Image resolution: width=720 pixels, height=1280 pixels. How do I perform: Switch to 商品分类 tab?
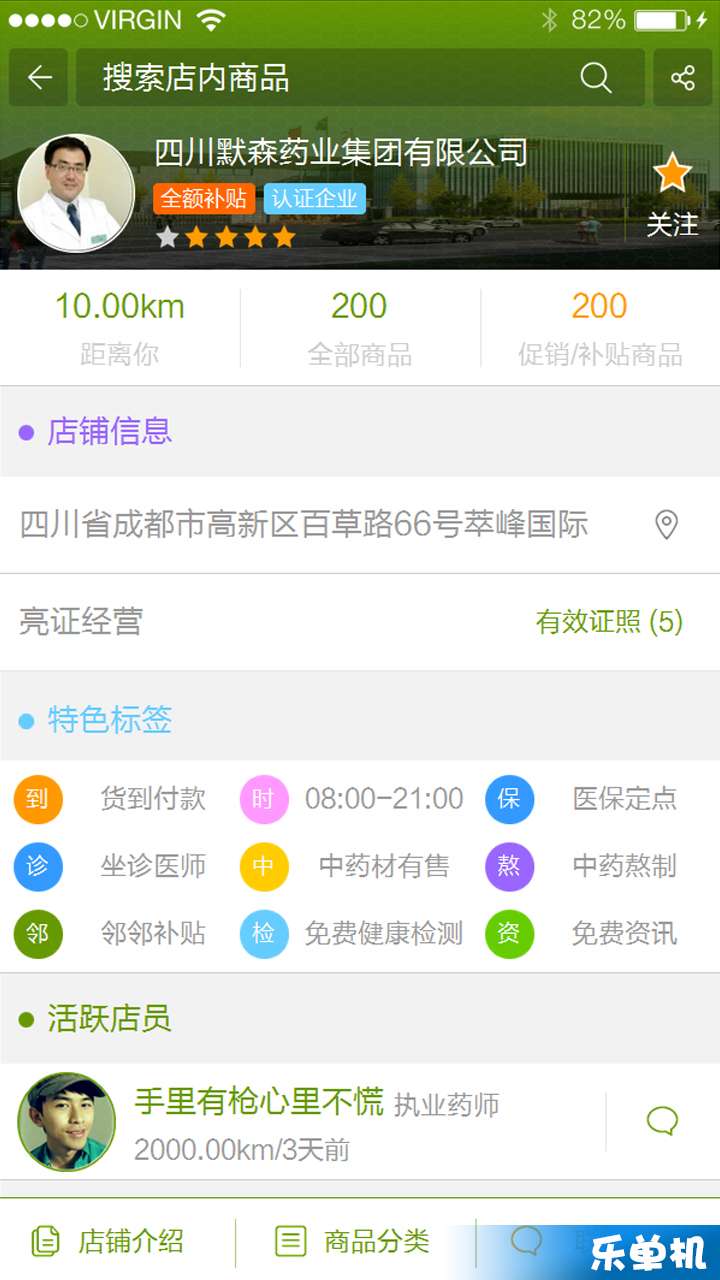353,1242
